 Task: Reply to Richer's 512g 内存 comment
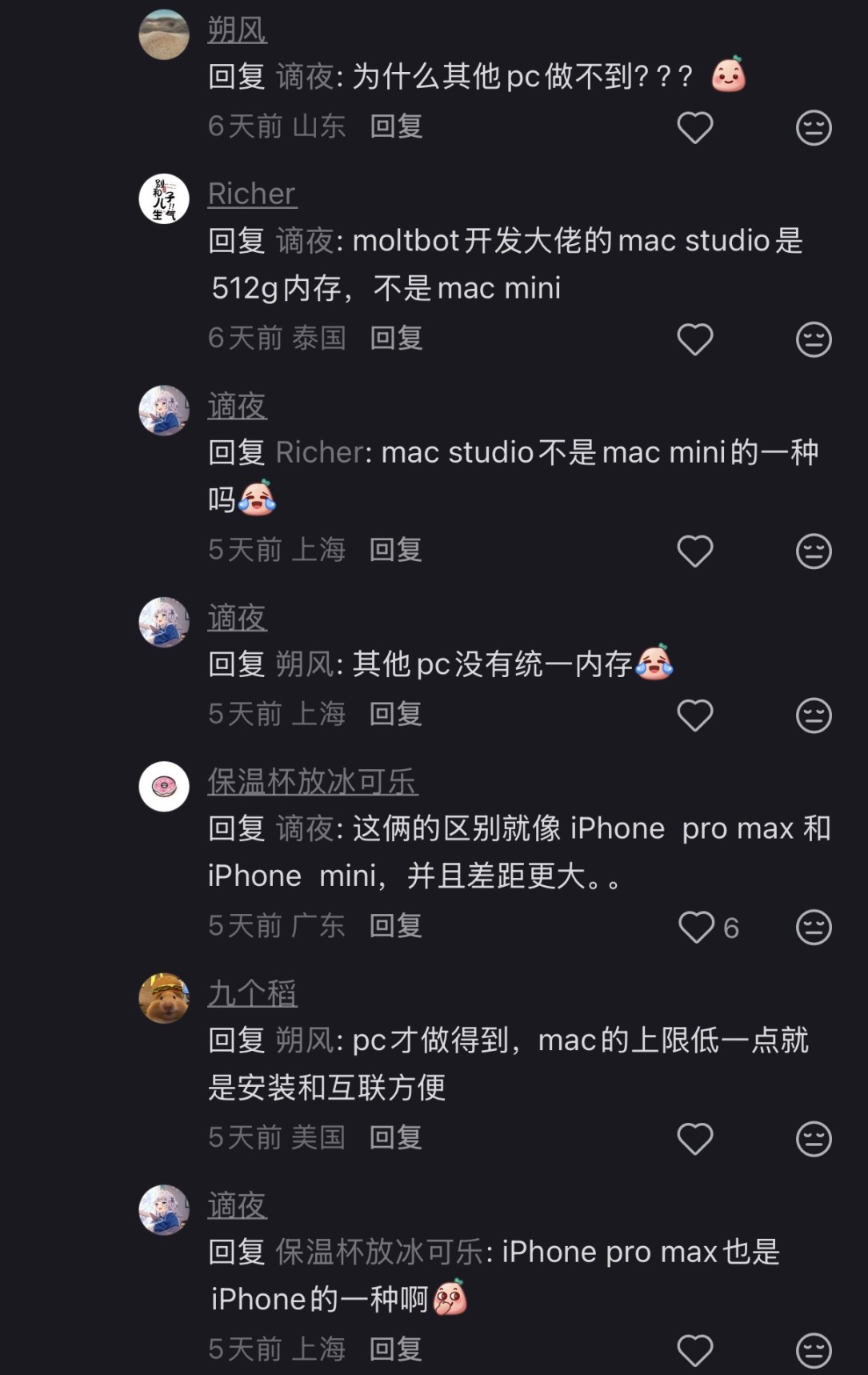click(x=395, y=339)
